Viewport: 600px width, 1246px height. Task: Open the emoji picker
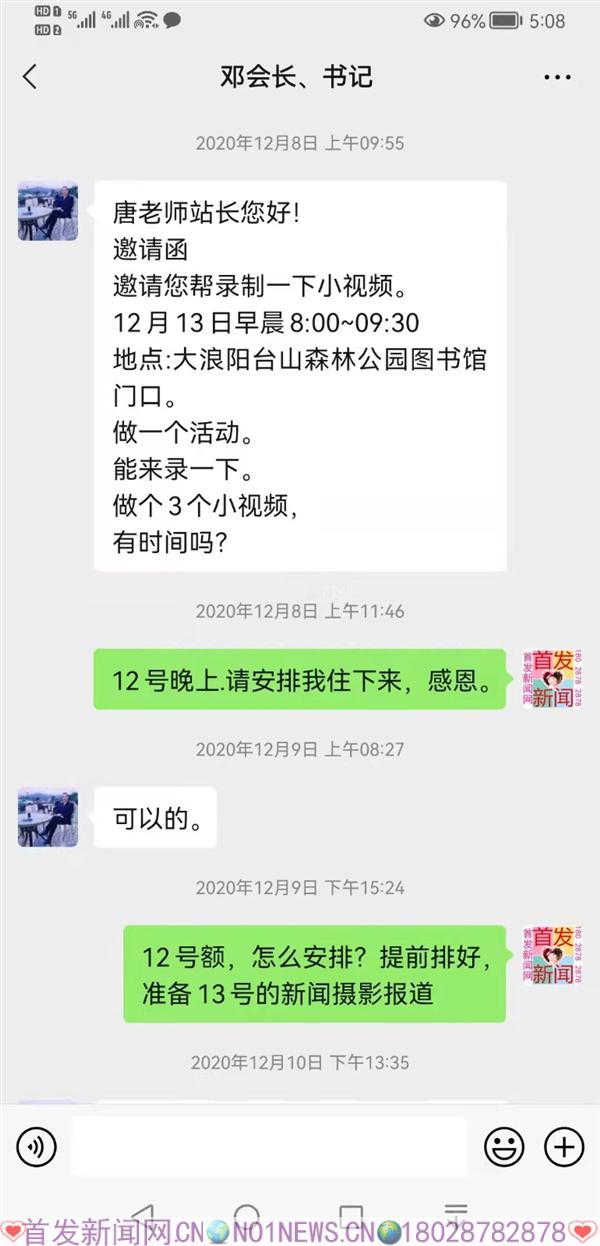point(504,1146)
